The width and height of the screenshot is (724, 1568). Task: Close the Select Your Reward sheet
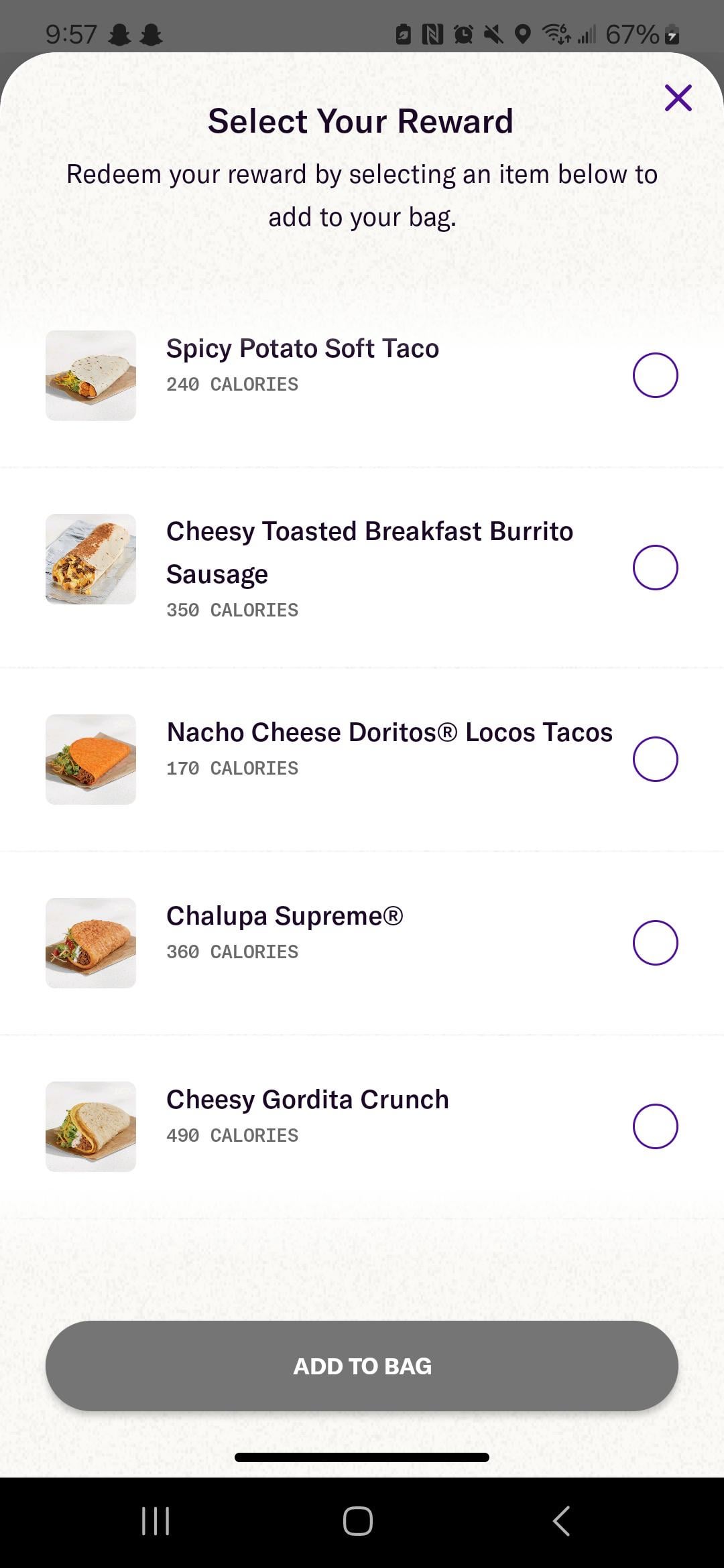[678, 98]
